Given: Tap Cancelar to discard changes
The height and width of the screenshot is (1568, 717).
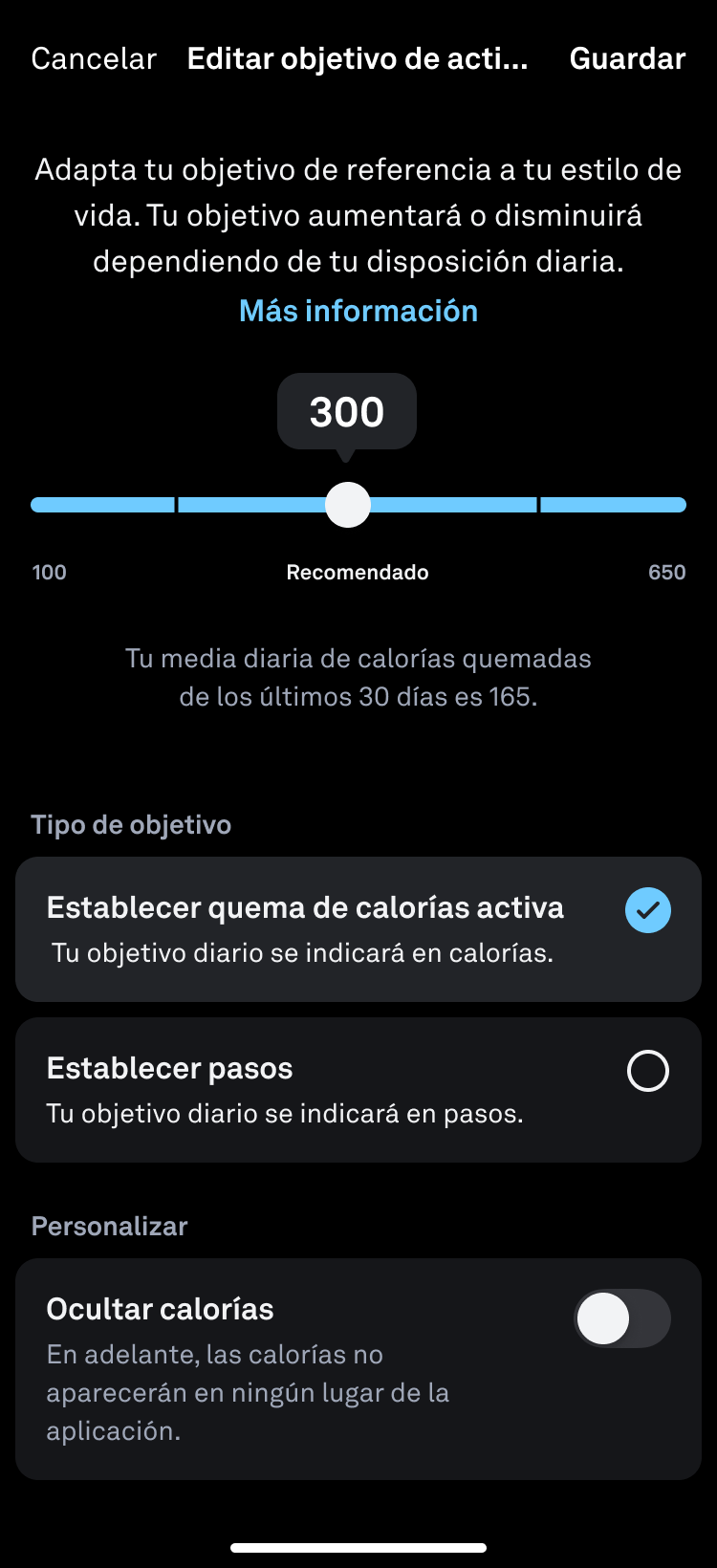Looking at the screenshot, I should (94, 59).
